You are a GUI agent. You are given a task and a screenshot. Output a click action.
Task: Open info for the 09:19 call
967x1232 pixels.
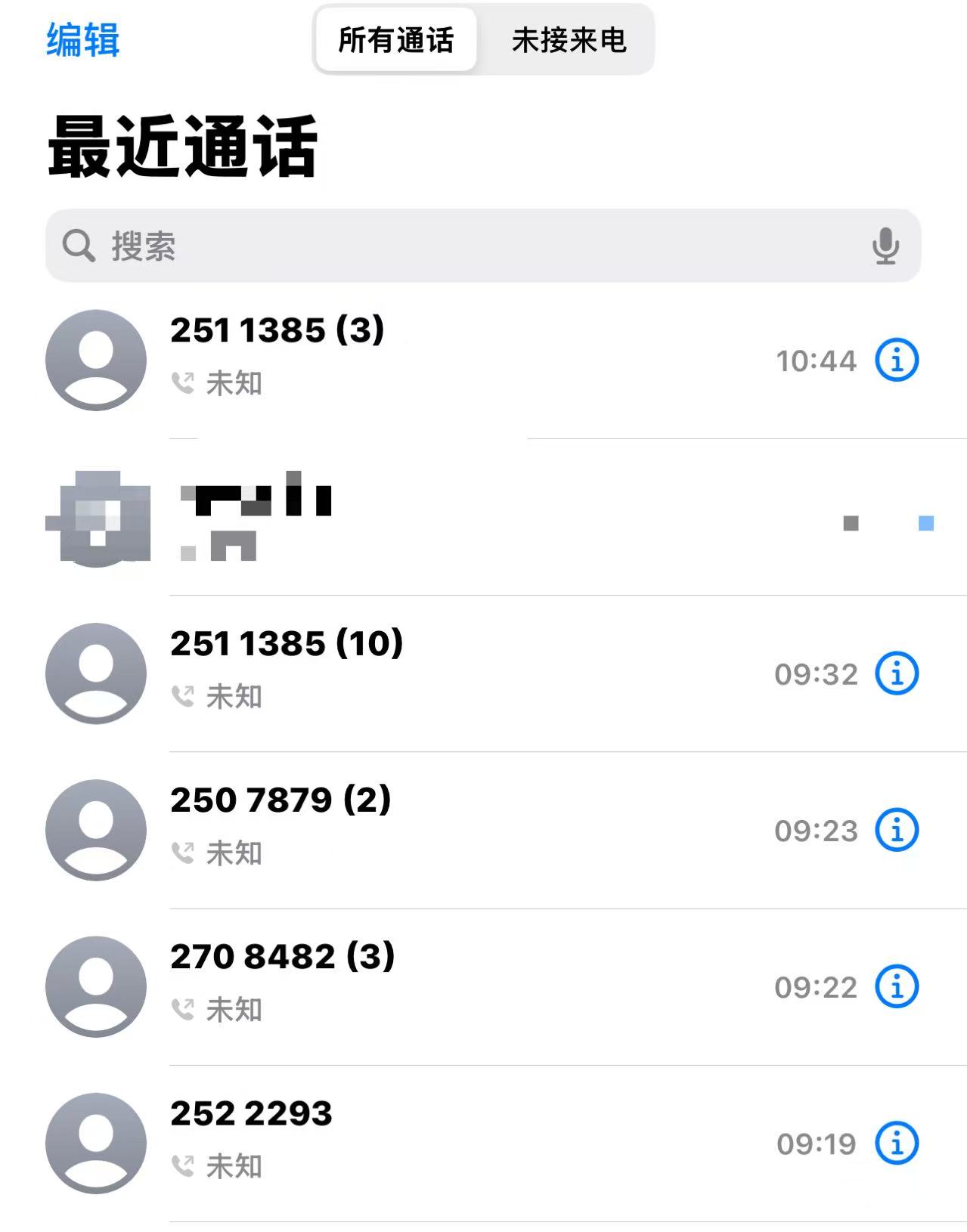897,1143
